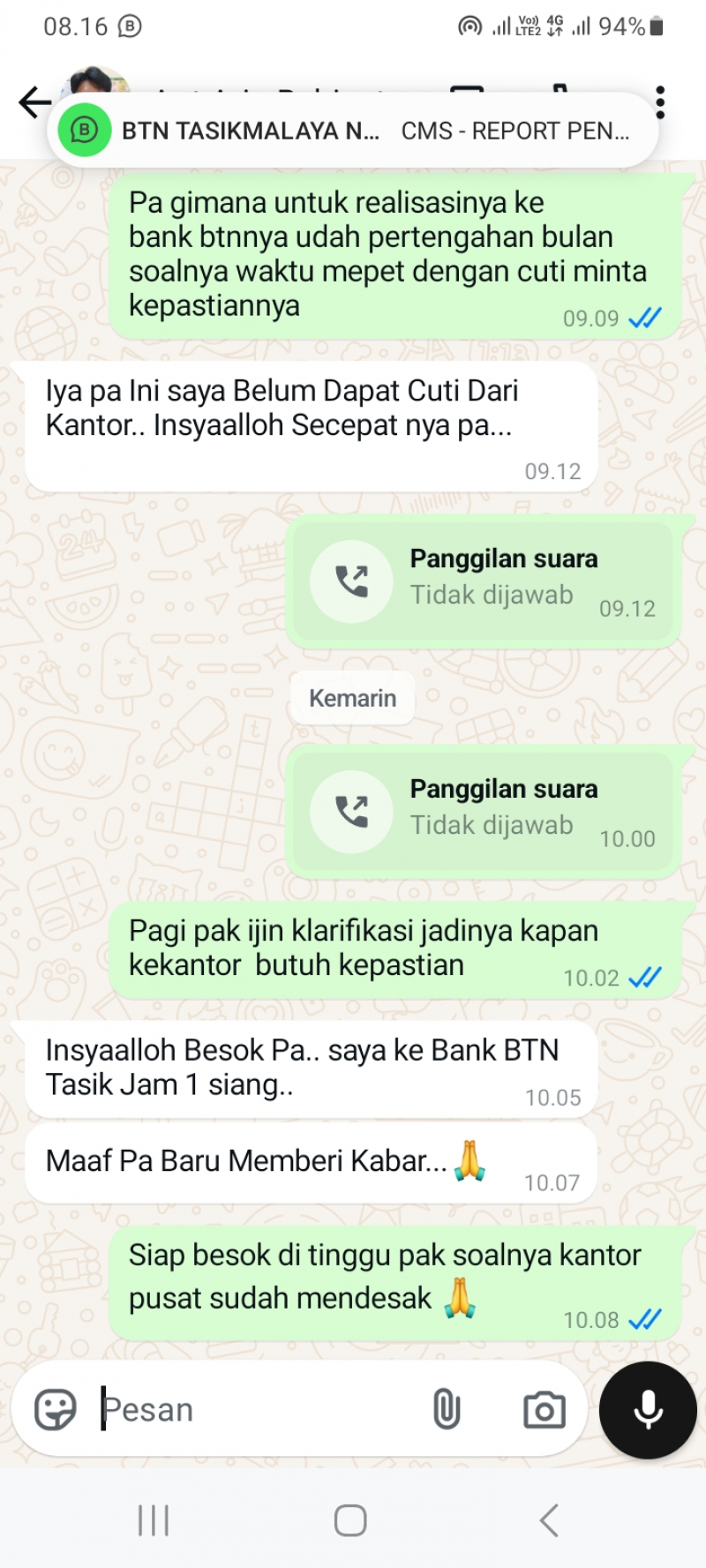Open the emoji and sticker picker
The image size is (706, 1568).
(x=55, y=1409)
